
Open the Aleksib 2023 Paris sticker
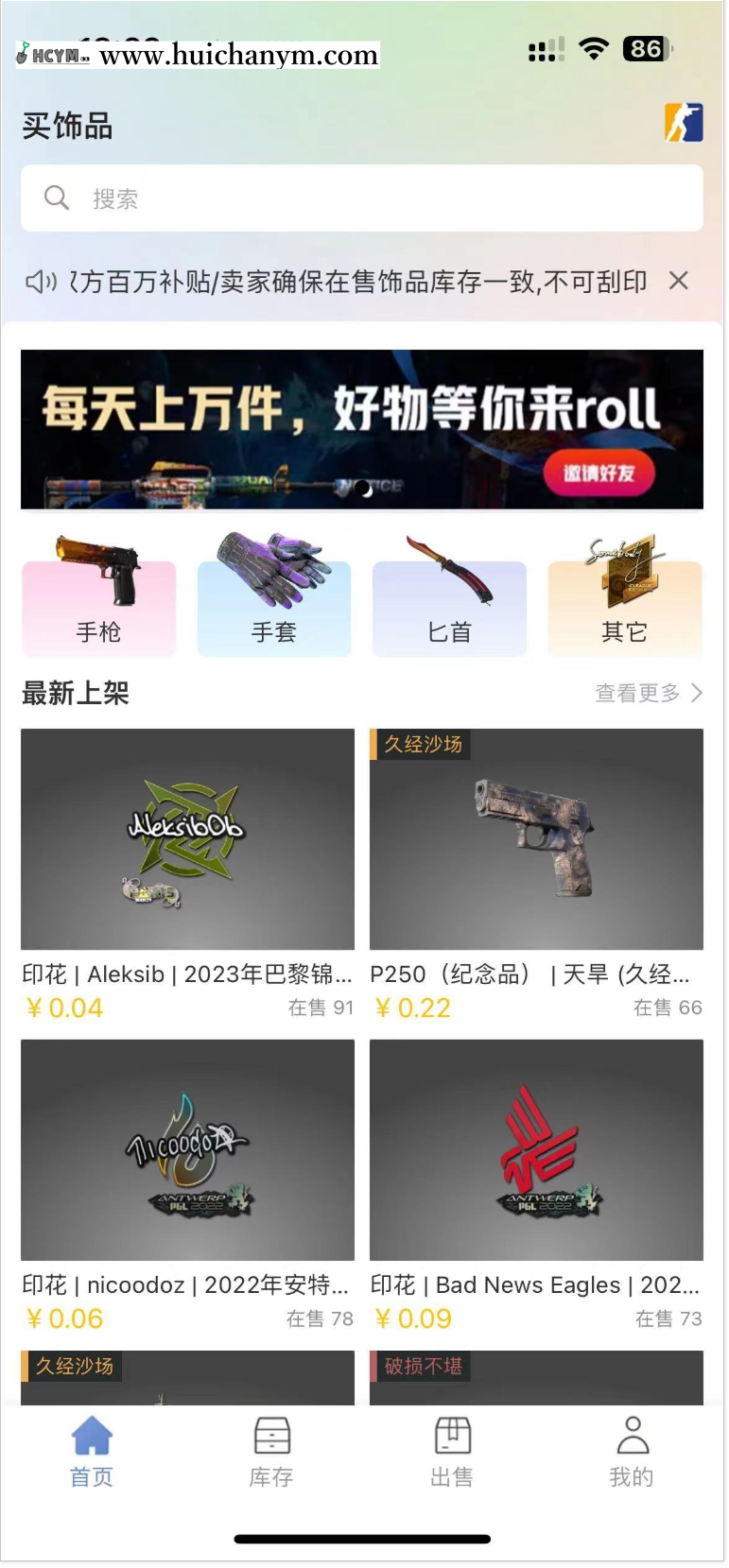coord(187,840)
